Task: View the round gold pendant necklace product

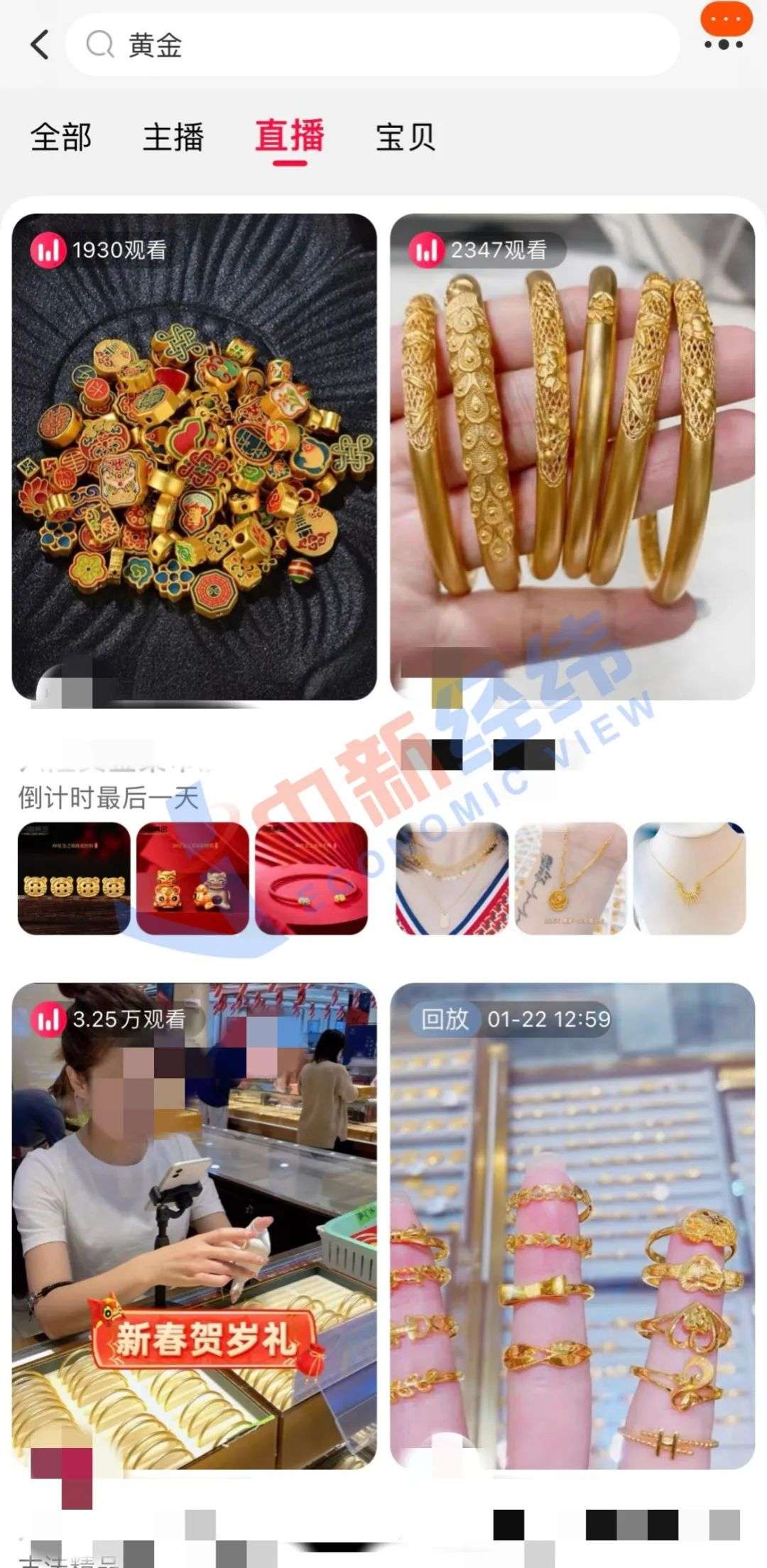Action: (x=571, y=878)
